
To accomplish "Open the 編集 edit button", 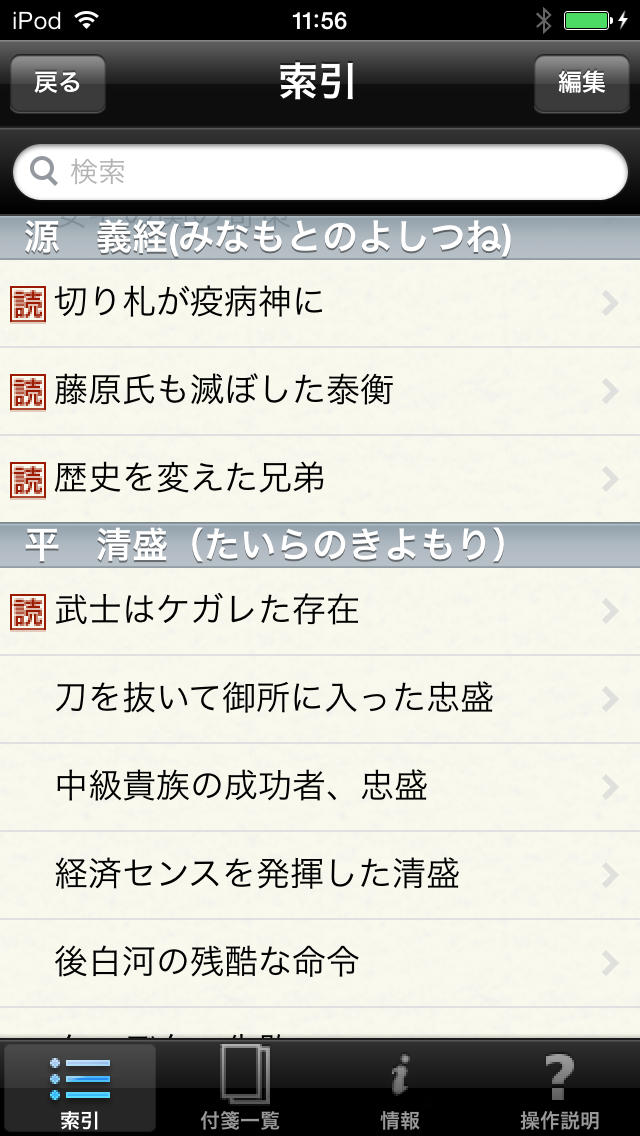I will pos(581,83).
